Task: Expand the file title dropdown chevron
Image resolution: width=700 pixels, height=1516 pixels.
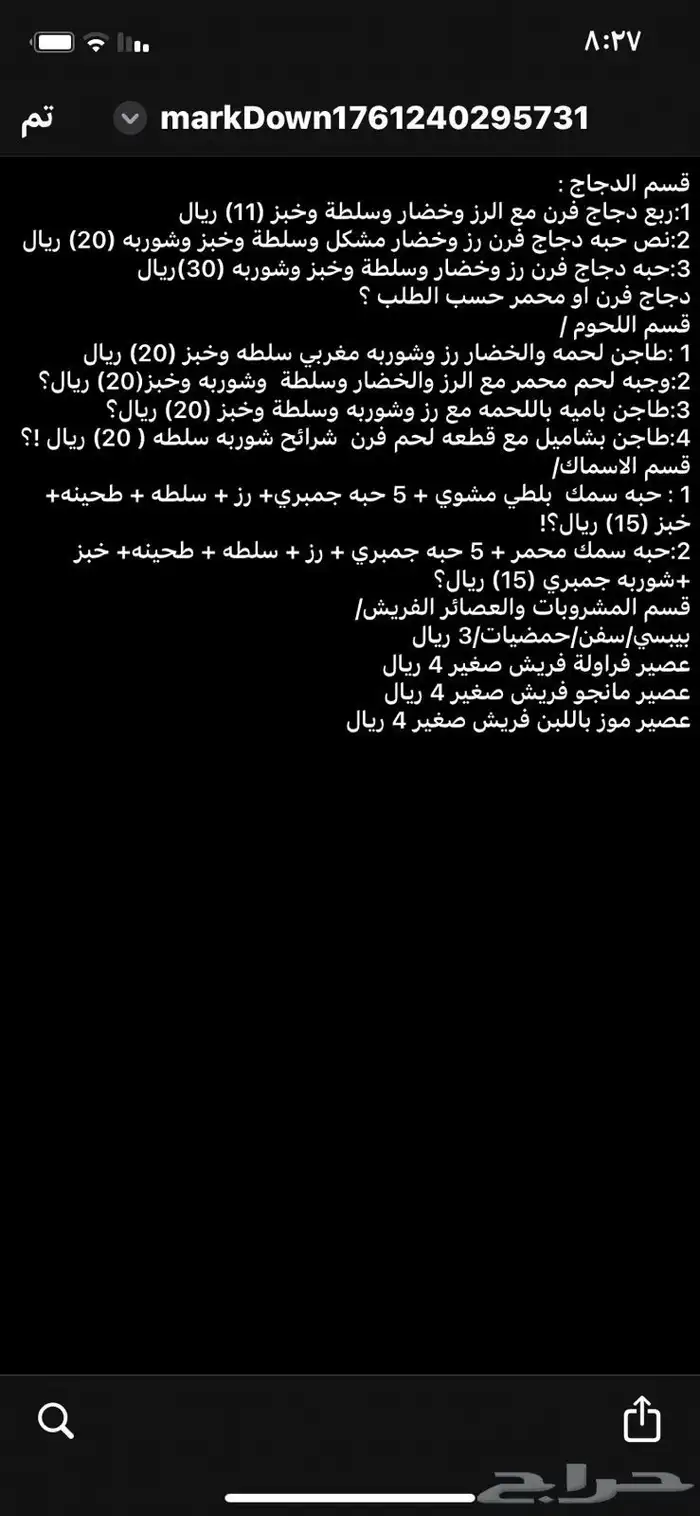Action: click(x=129, y=119)
